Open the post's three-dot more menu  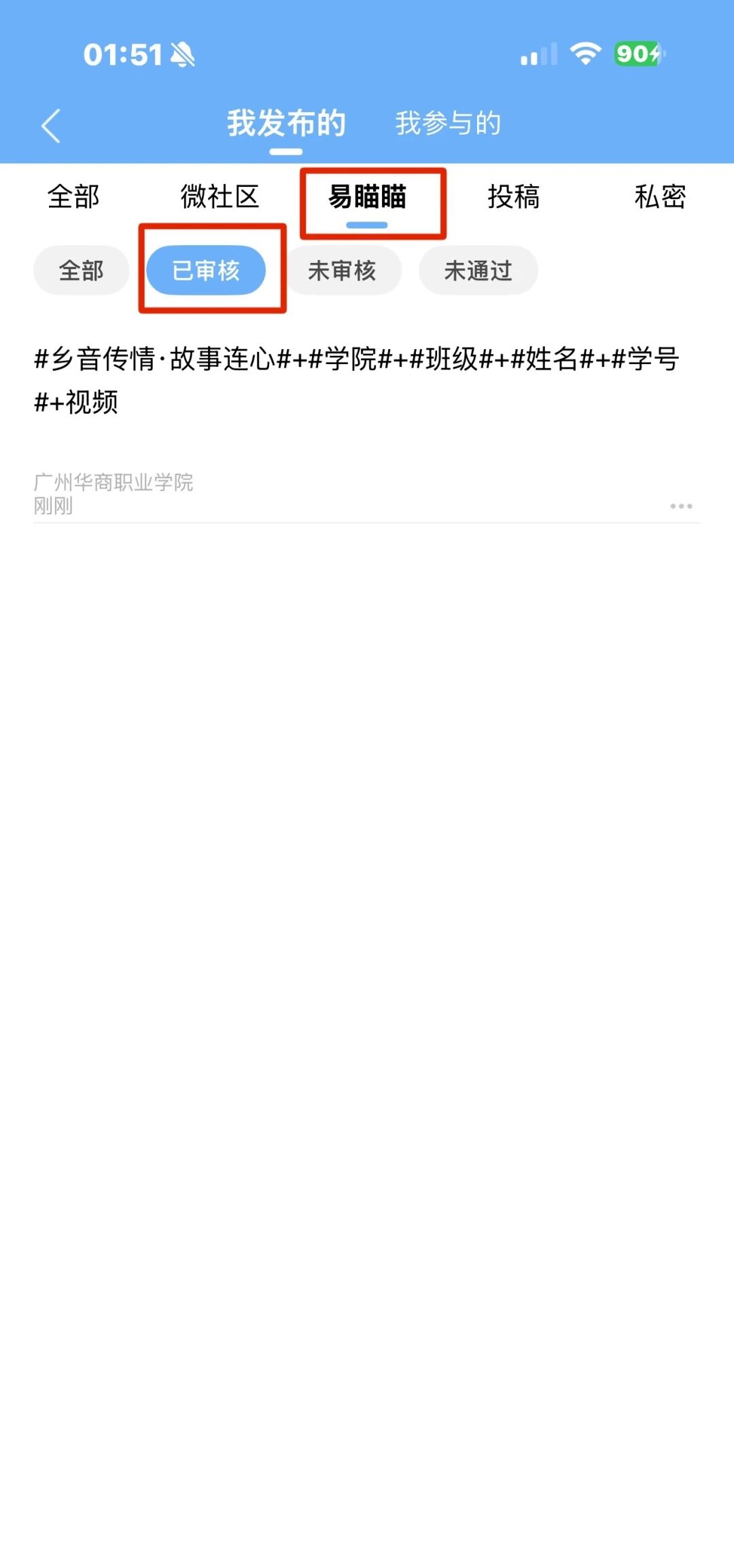(681, 506)
